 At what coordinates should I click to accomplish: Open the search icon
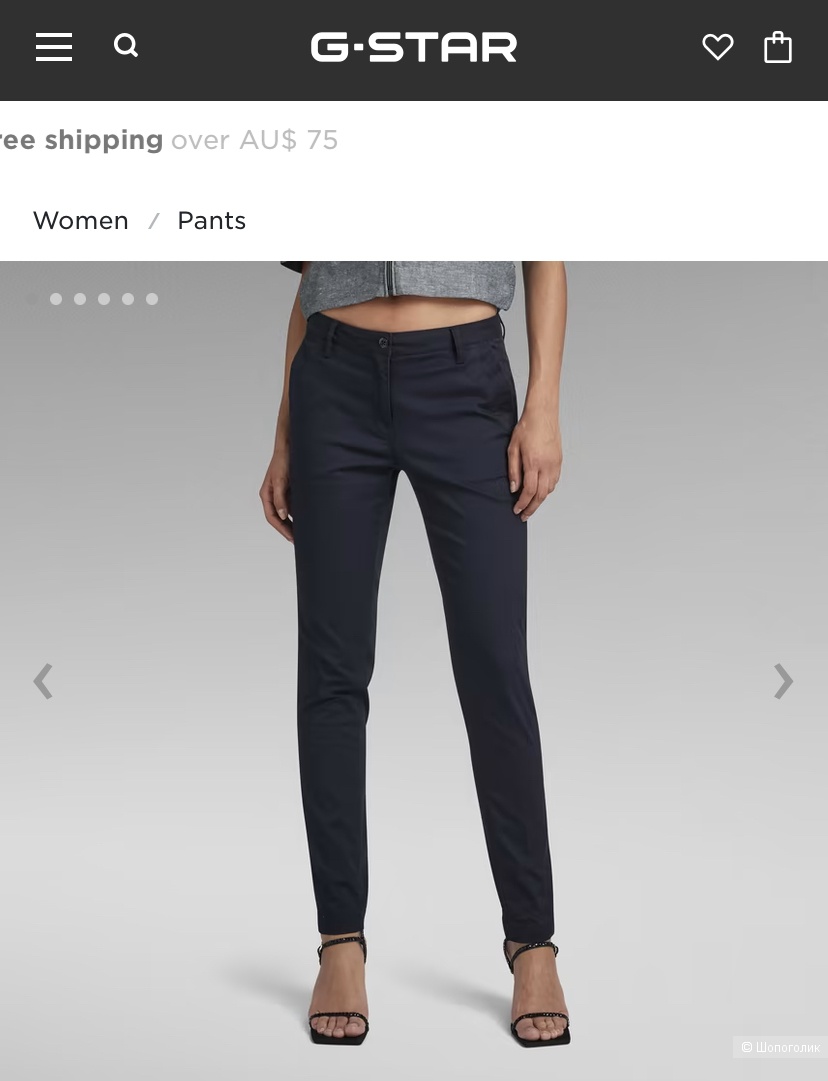pos(126,46)
